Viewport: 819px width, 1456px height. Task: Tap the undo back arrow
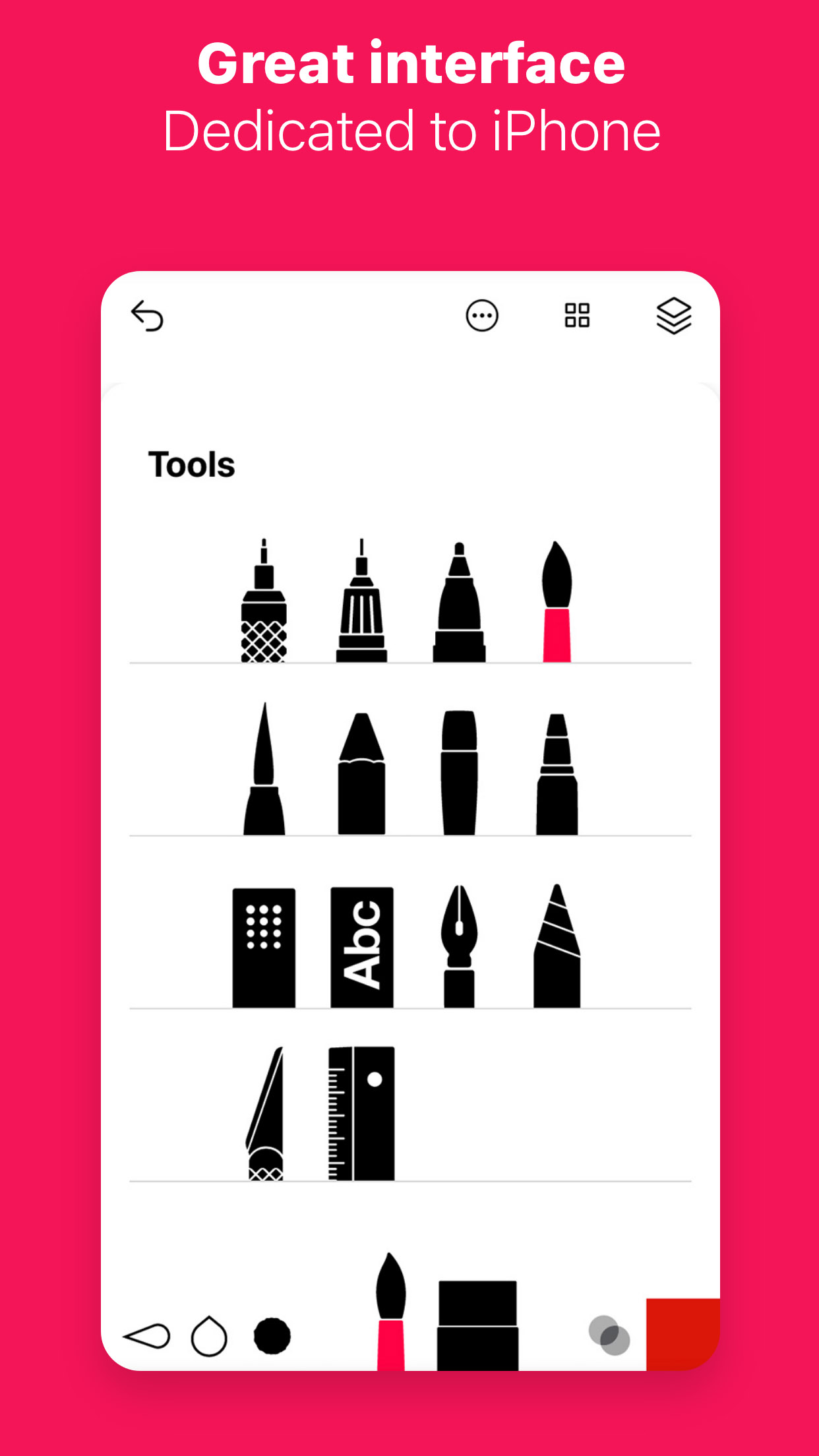pos(149,317)
